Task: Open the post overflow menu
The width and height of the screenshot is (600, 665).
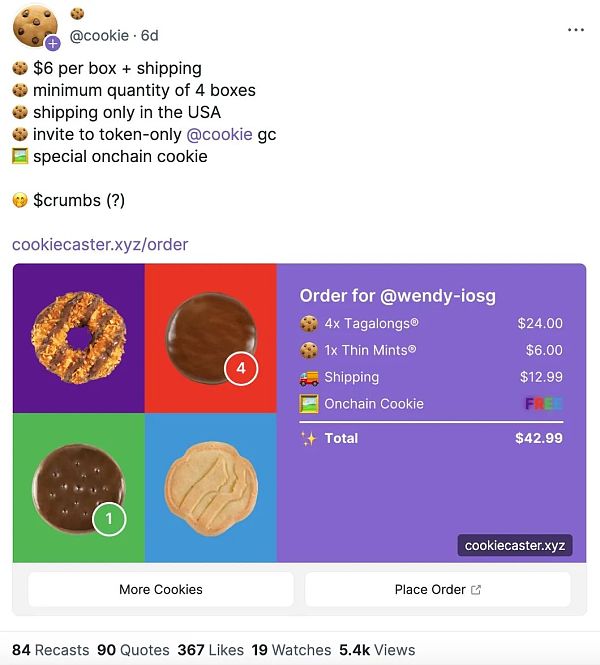Action: point(575,30)
